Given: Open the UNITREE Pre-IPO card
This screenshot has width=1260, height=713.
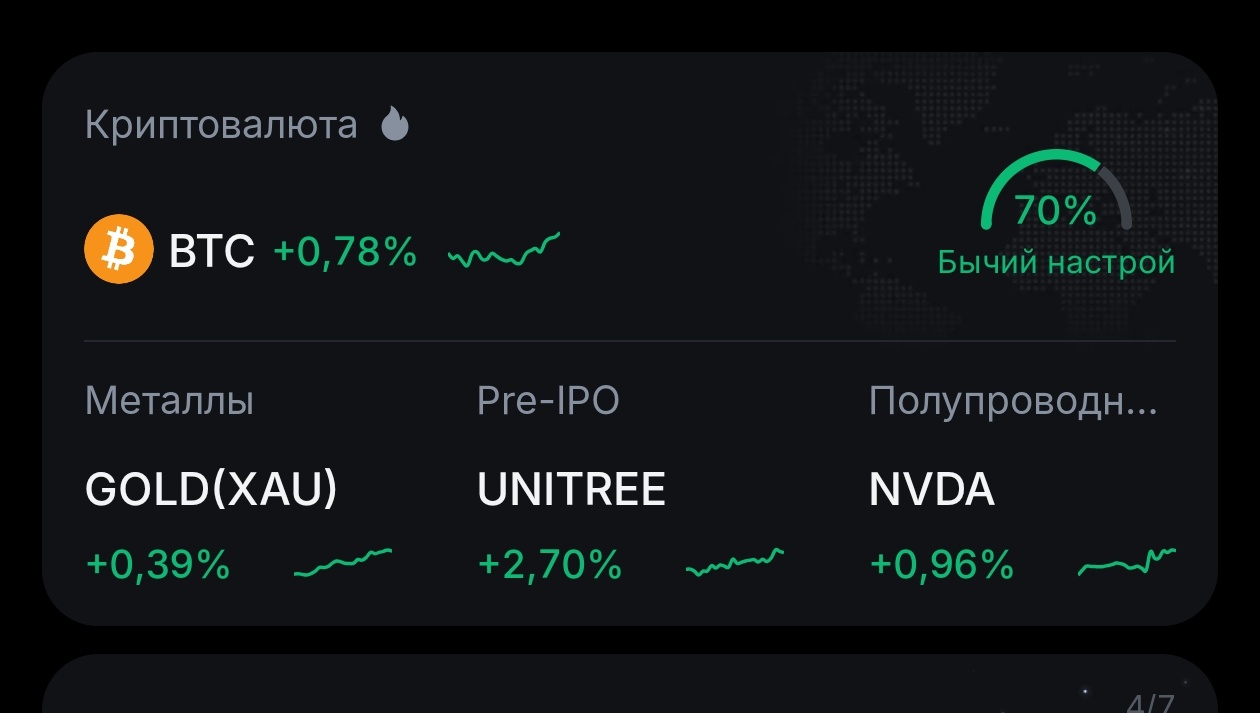Looking at the screenshot, I should point(631,482).
